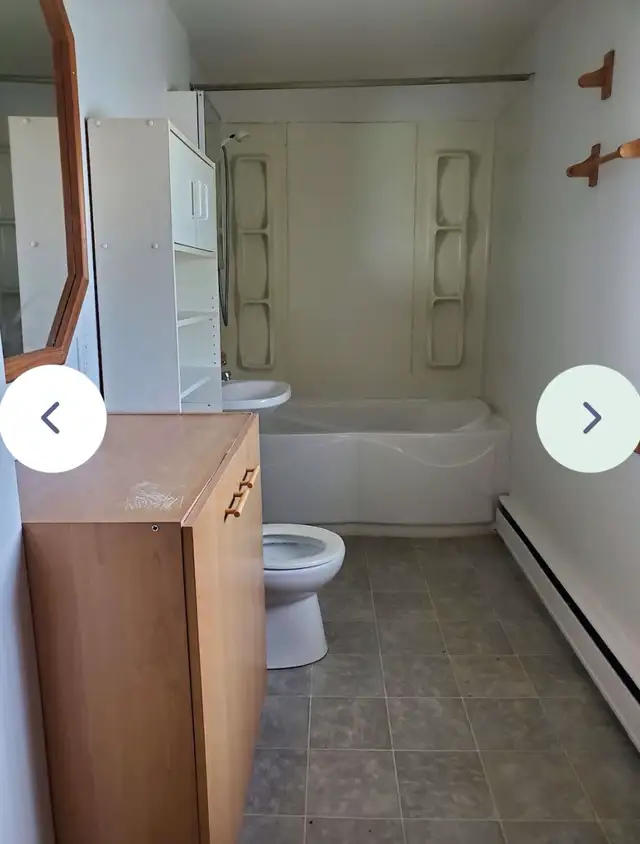
Task: Go to the previous photo
Action: pos(52,418)
